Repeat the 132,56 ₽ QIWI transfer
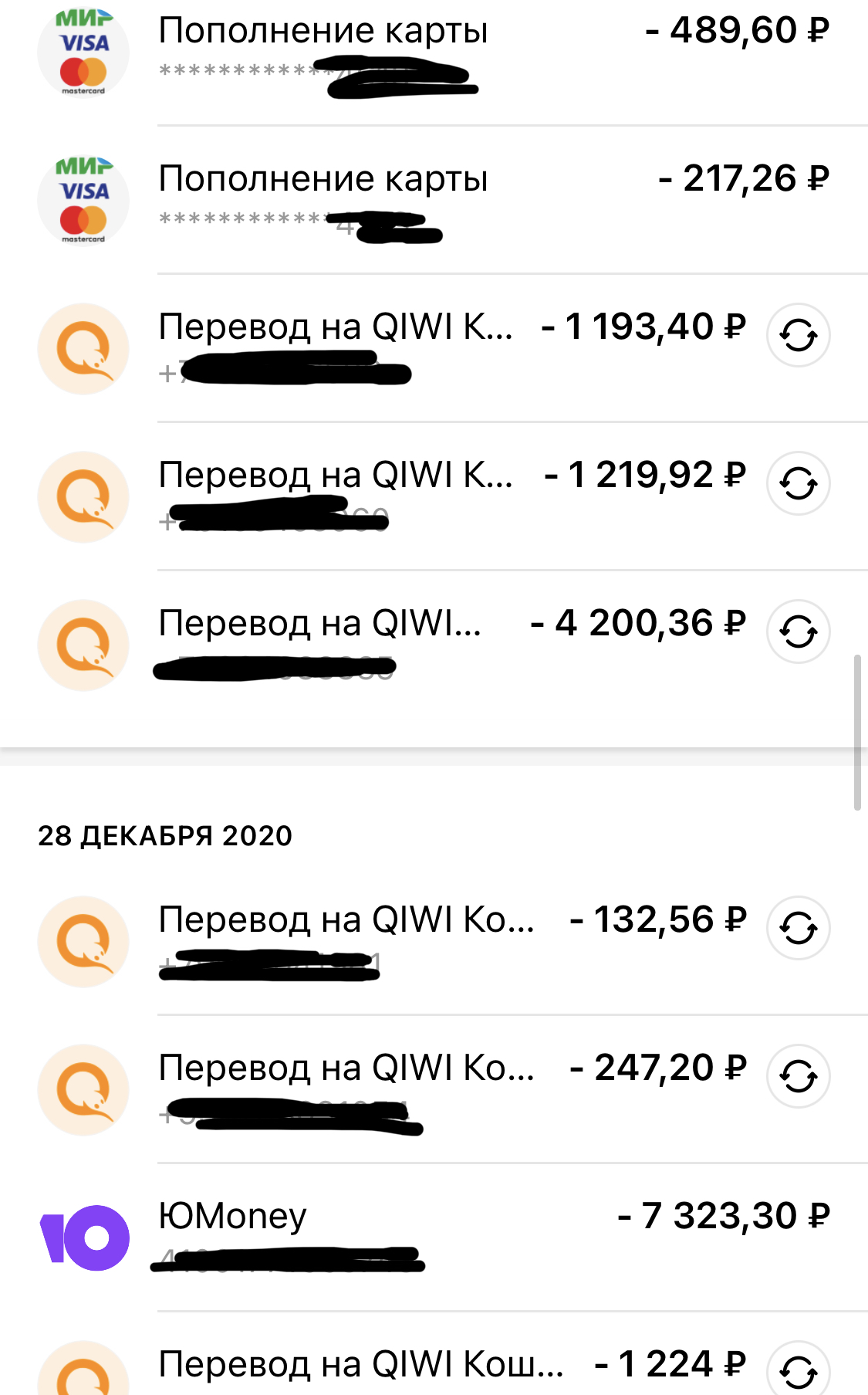This screenshot has height=1395, width=868. 798,928
